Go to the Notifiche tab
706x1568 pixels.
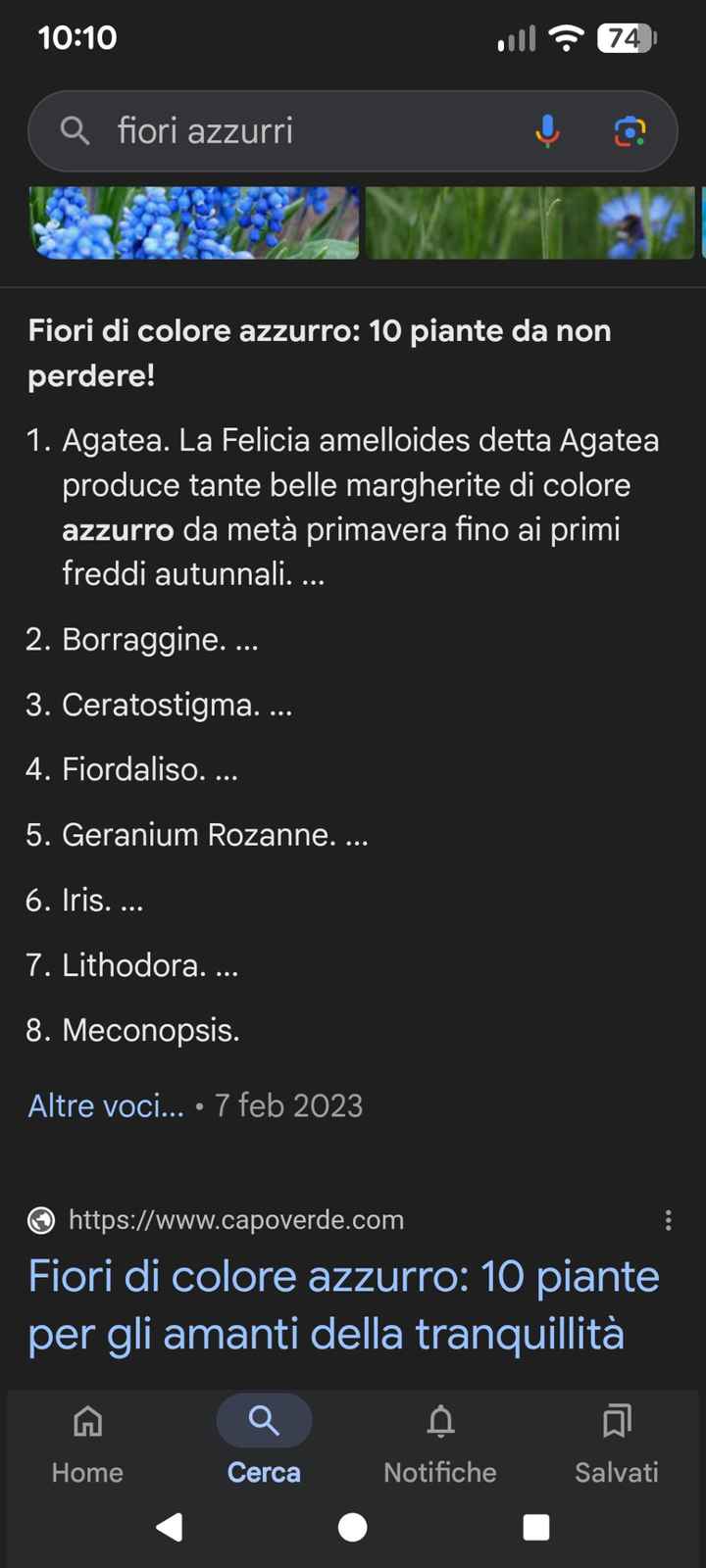tap(440, 1441)
